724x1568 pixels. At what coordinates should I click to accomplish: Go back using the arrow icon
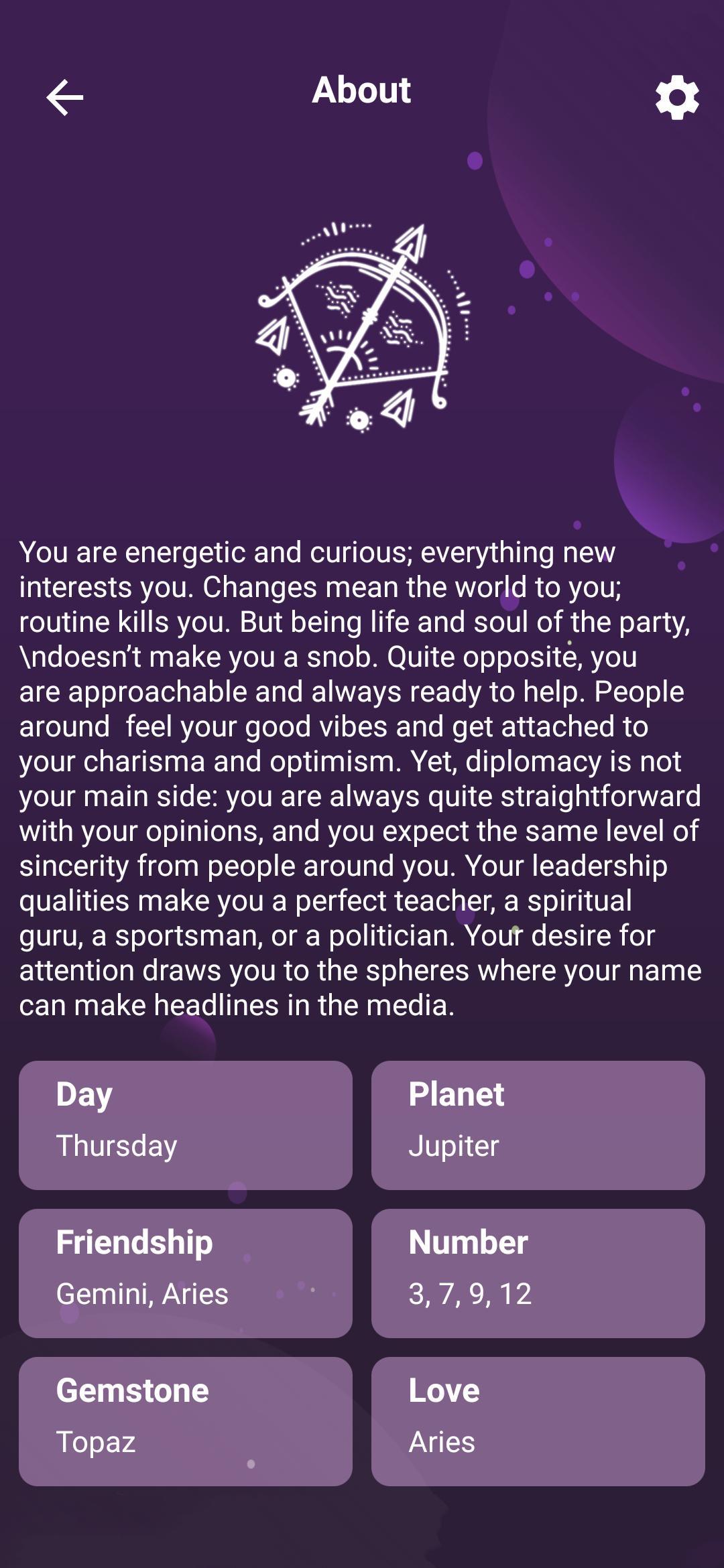(64, 97)
